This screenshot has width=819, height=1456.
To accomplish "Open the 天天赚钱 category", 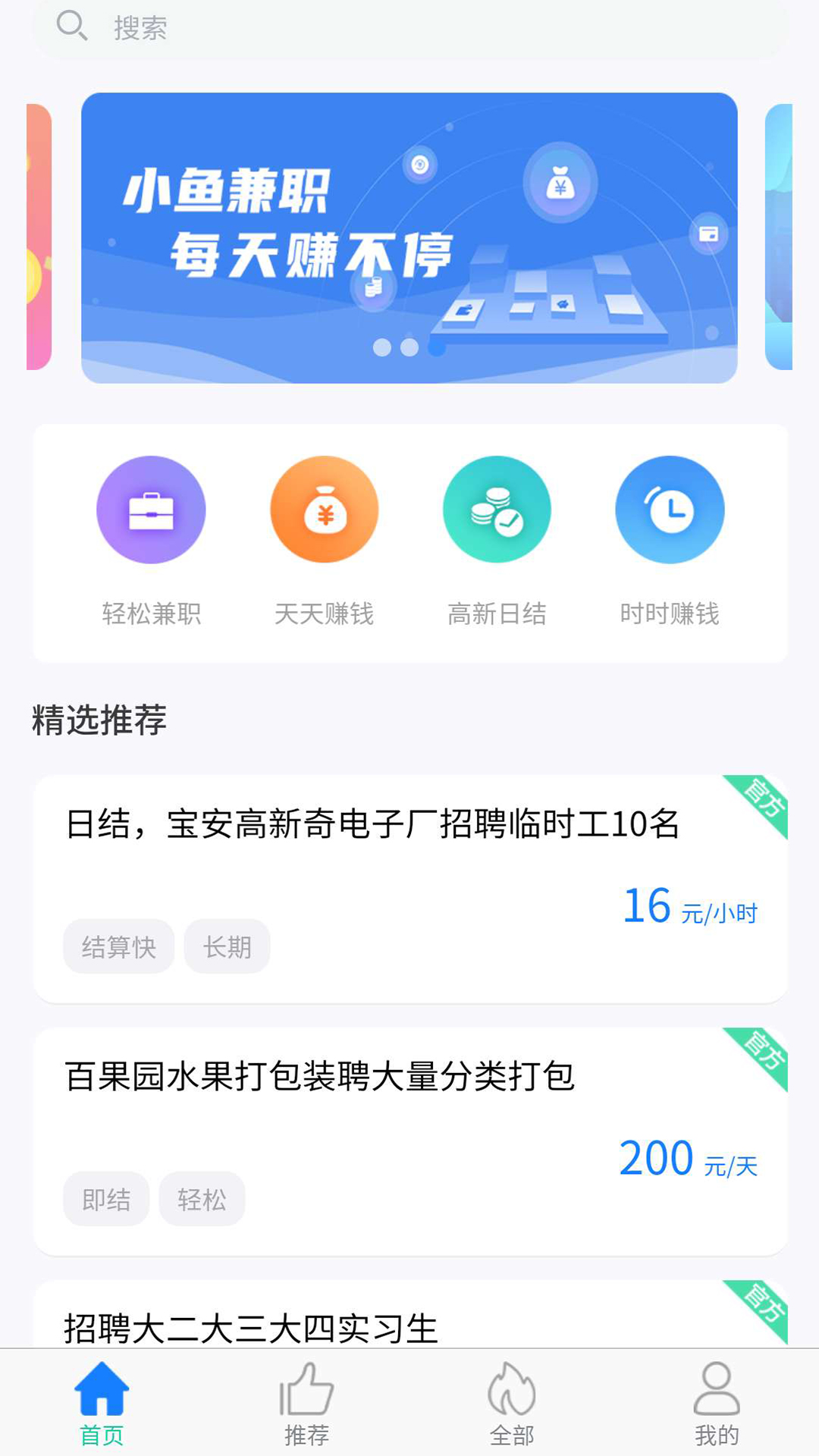I will [324, 541].
